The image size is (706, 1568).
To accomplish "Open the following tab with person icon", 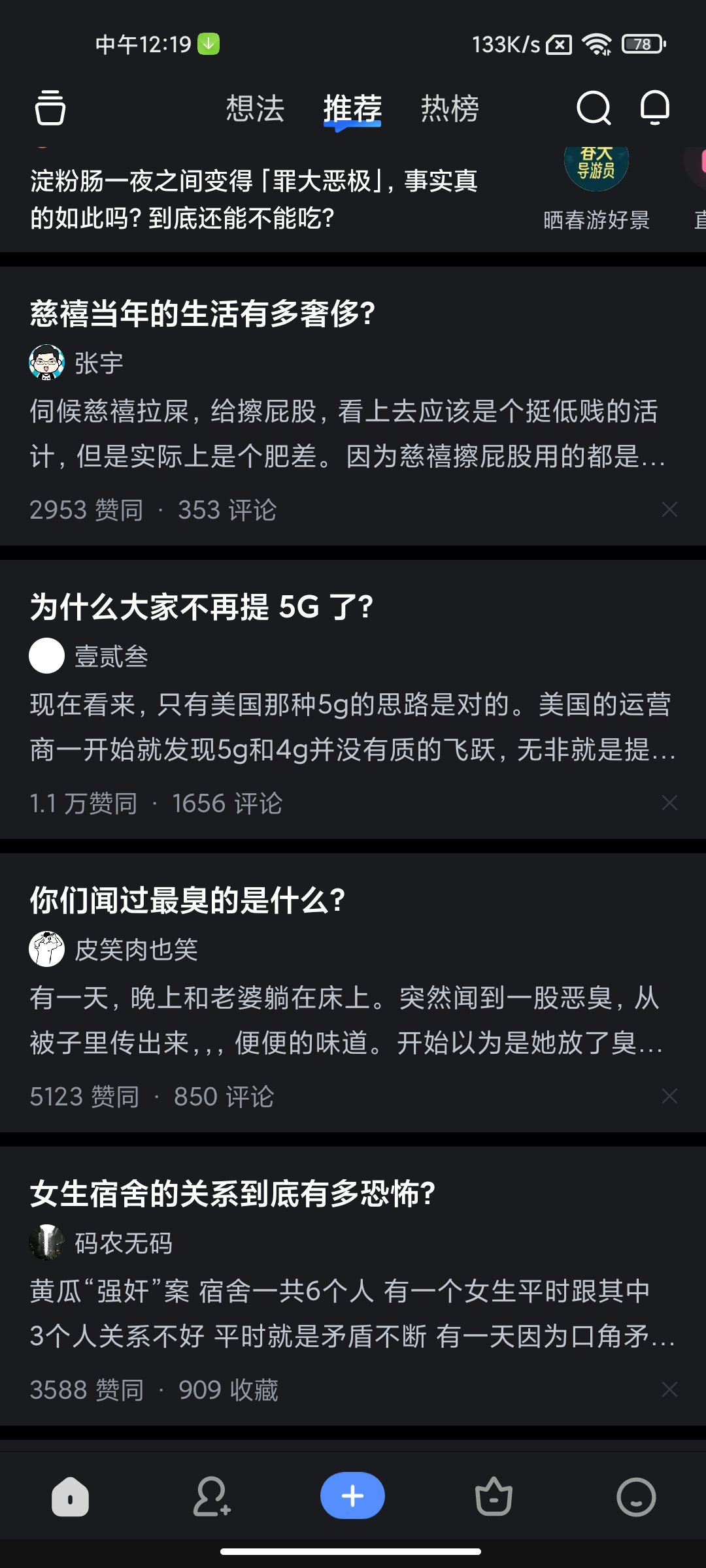I will pos(211,1496).
